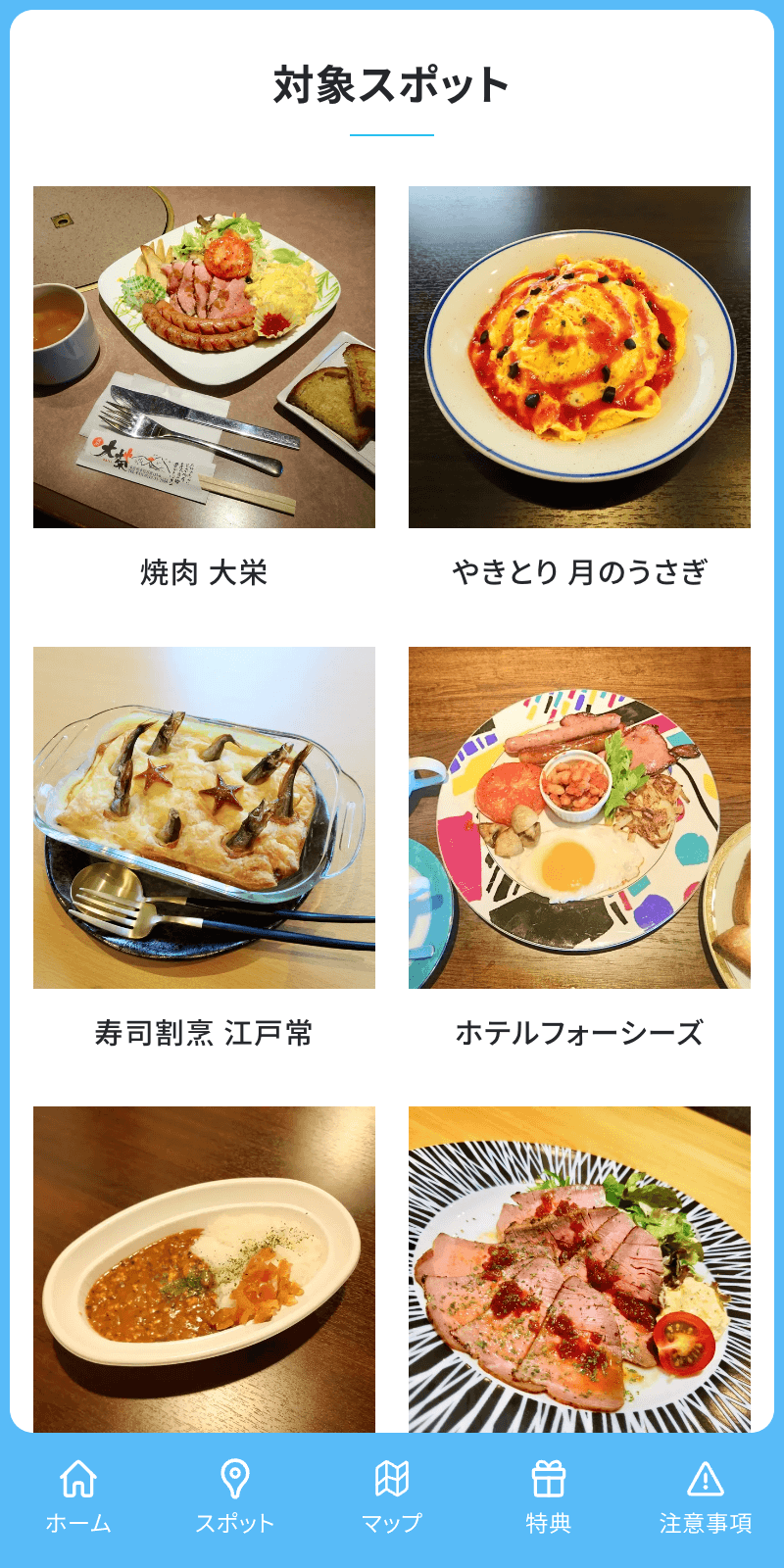Tap the 寿司割烹 江戸常 restaurant name
This screenshot has width=784, height=1568.
coord(204,1029)
